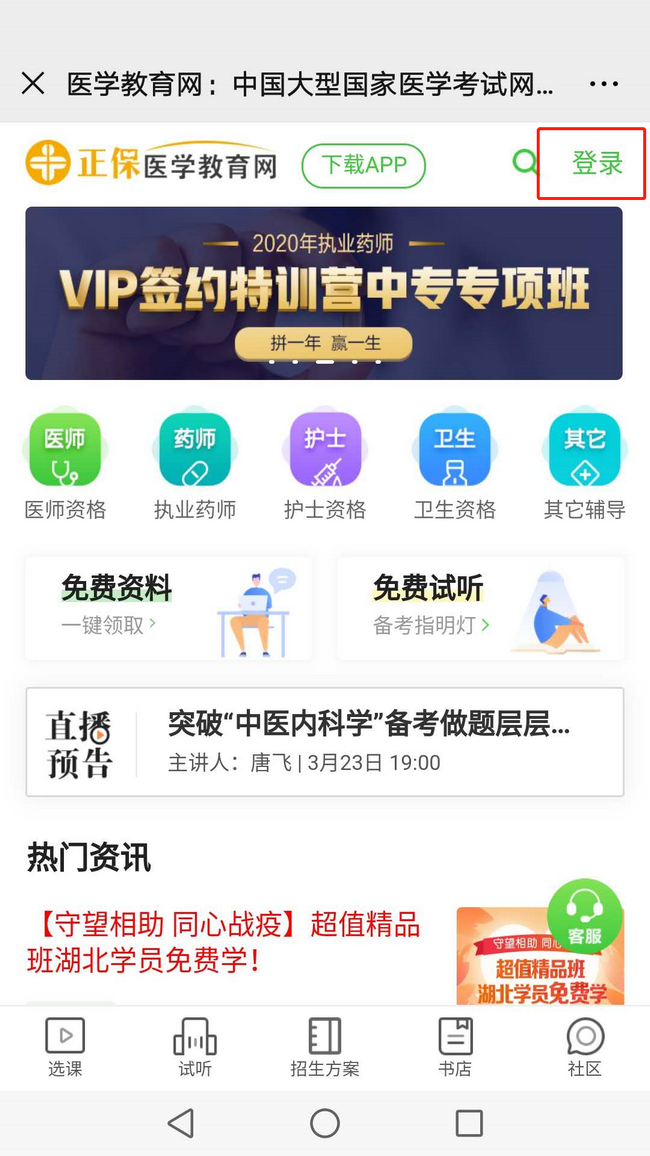This screenshot has height=1156, width=650.
Task: Open the 免费试听 card
Action: point(480,608)
